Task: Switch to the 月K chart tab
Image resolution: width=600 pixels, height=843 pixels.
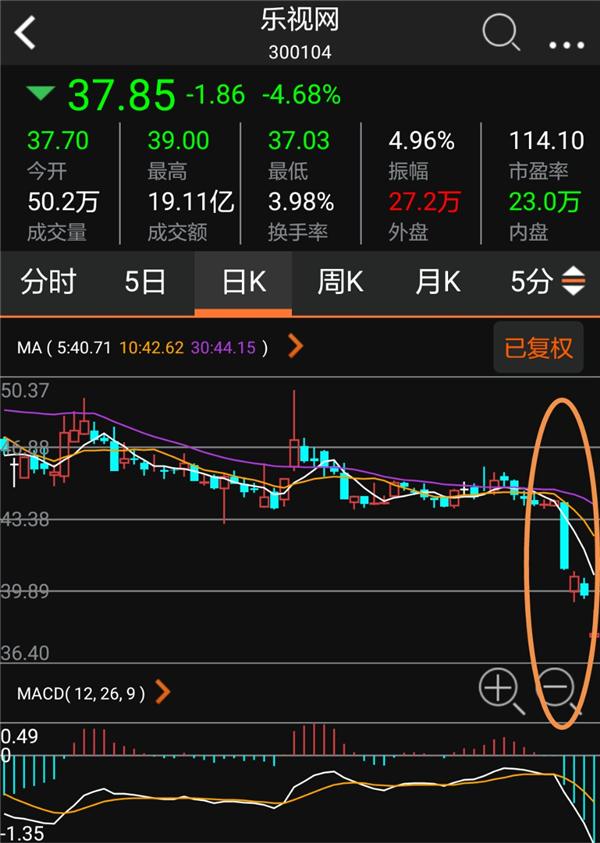Action: [x=438, y=282]
